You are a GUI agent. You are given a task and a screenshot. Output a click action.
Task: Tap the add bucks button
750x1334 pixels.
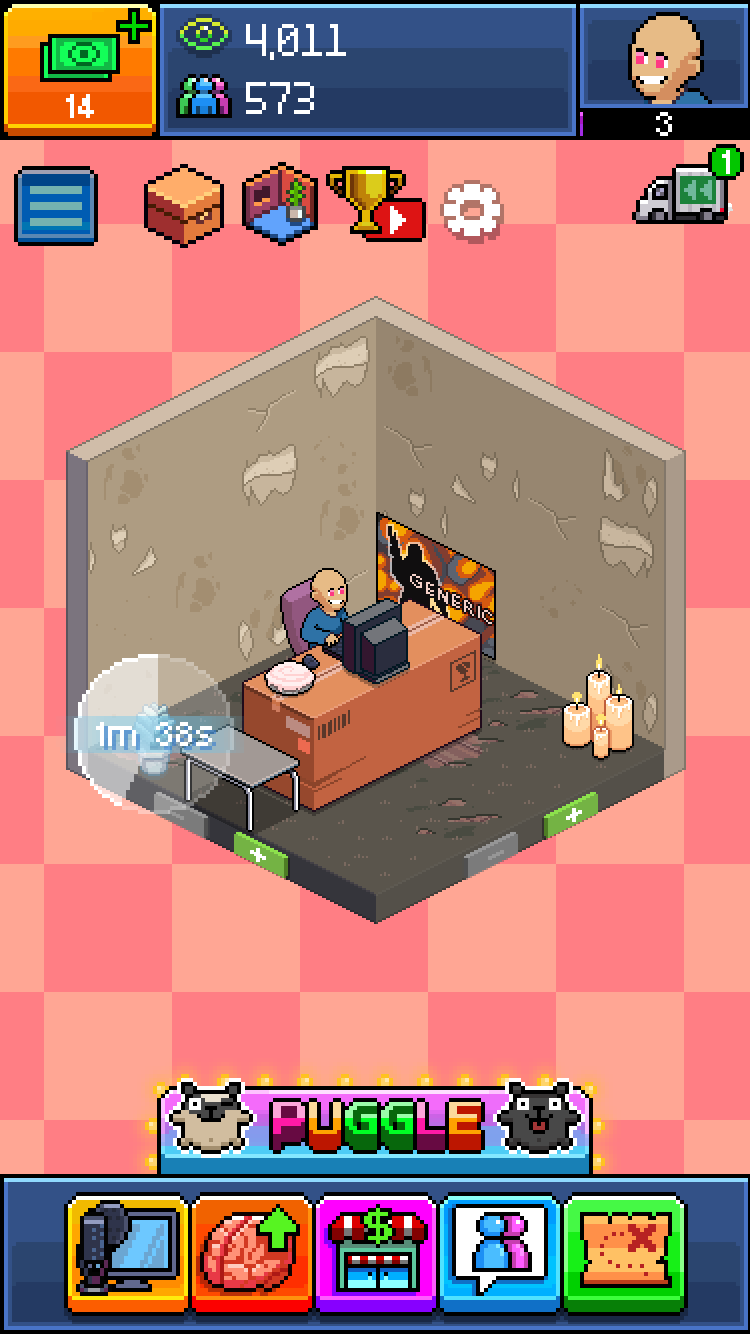pos(80,68)
